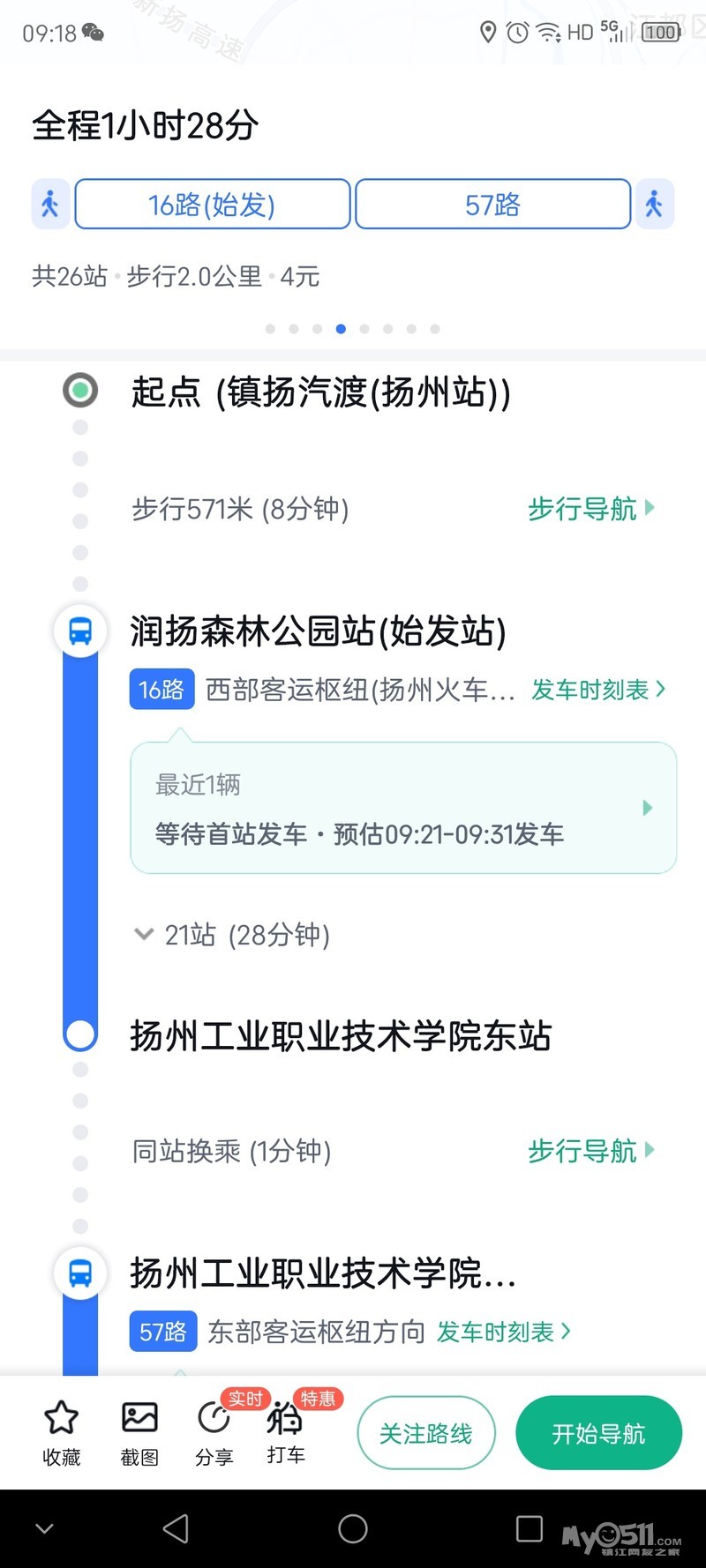
Task: View 57路 departure timetable
Action: click(x=503, y=1332)
